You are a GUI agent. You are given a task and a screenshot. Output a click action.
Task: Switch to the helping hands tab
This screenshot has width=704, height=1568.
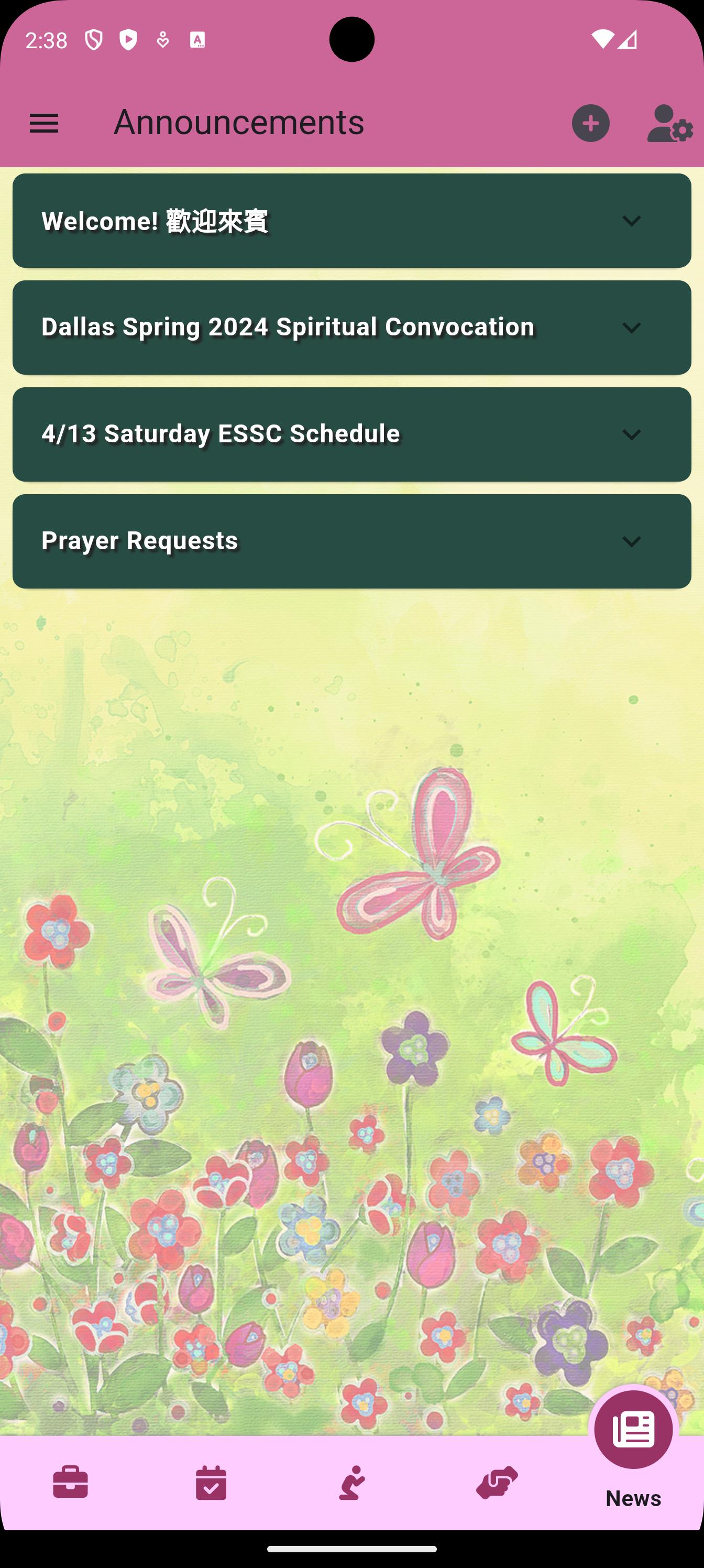[497, 1482]
